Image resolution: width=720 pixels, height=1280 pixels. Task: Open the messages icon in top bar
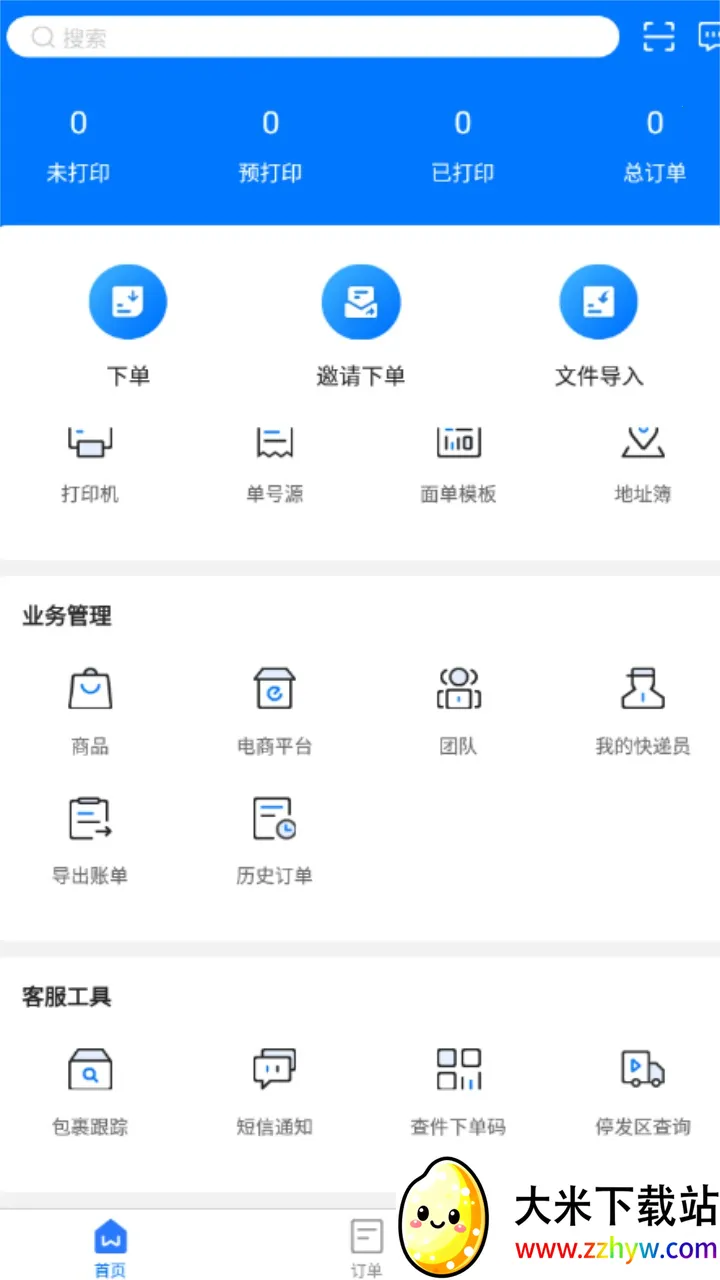(708, 37)
